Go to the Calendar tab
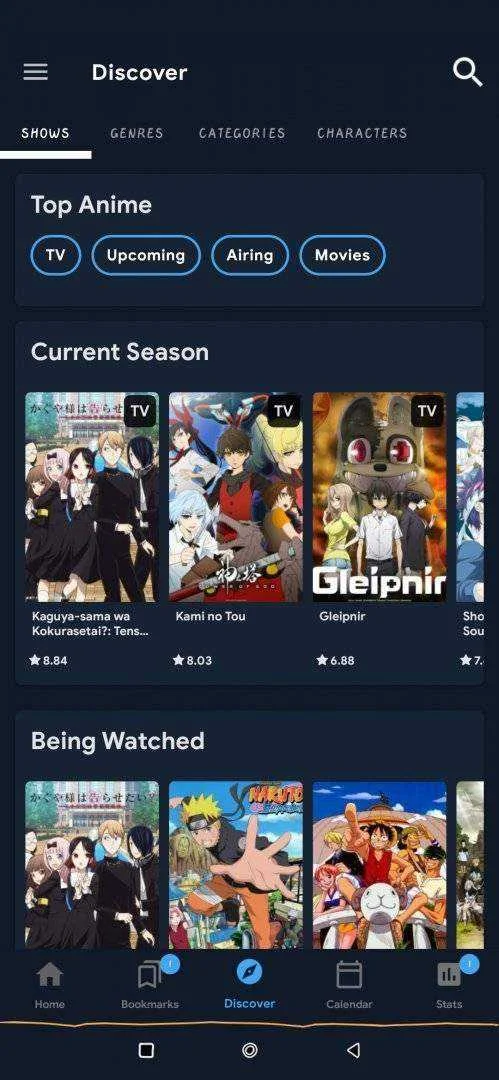Screen dimensions: 499x1080 click(349, 985)
